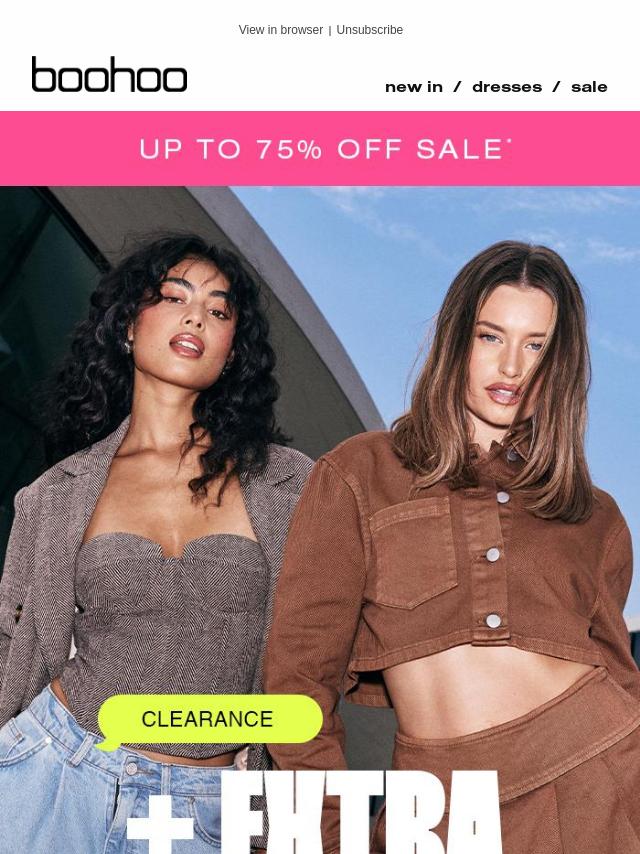Tap the Up to 75% off sale banner
640x854 pixels.
coord(320,148)
